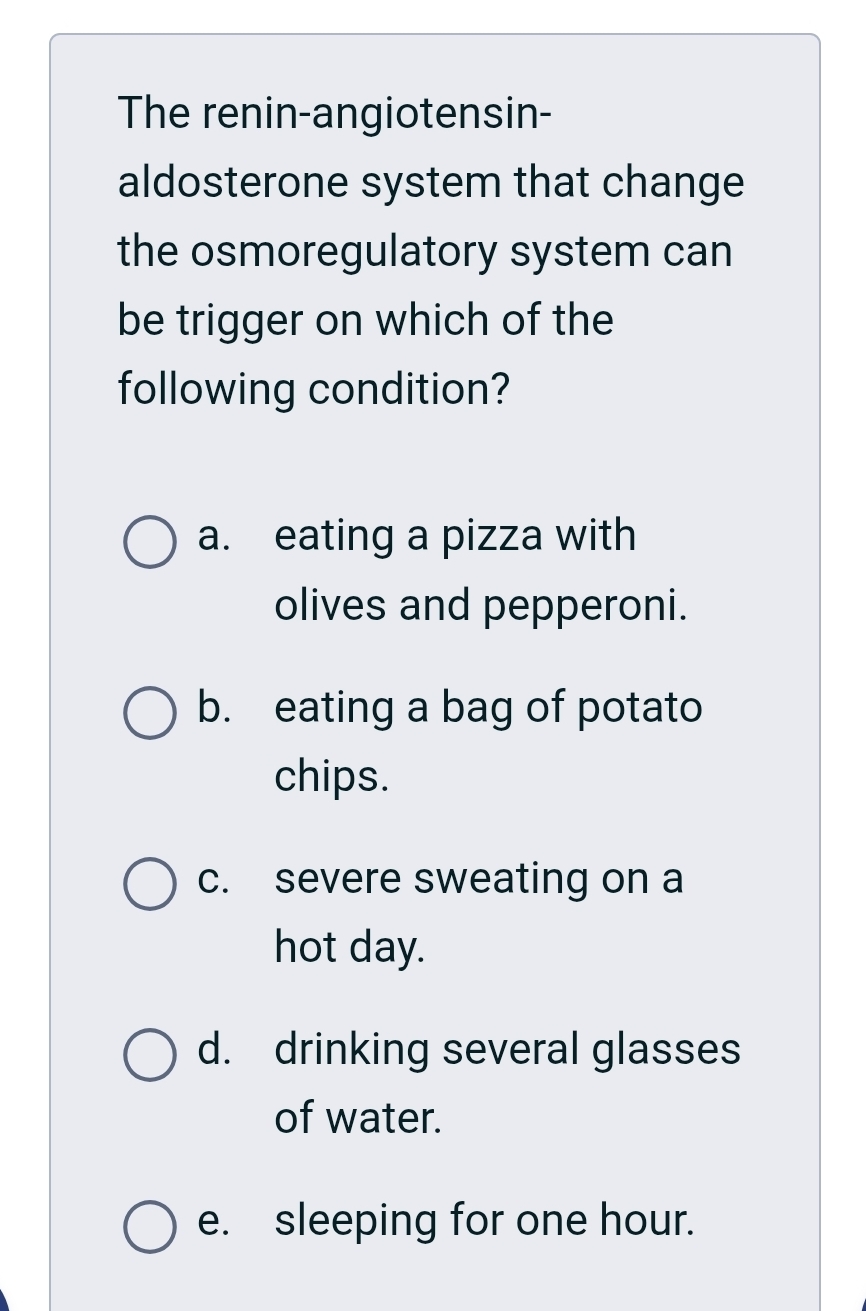Click the label 'c.' next to its circle
Image resolution: width=866 pixels, height=1311 pixels.
210,880
